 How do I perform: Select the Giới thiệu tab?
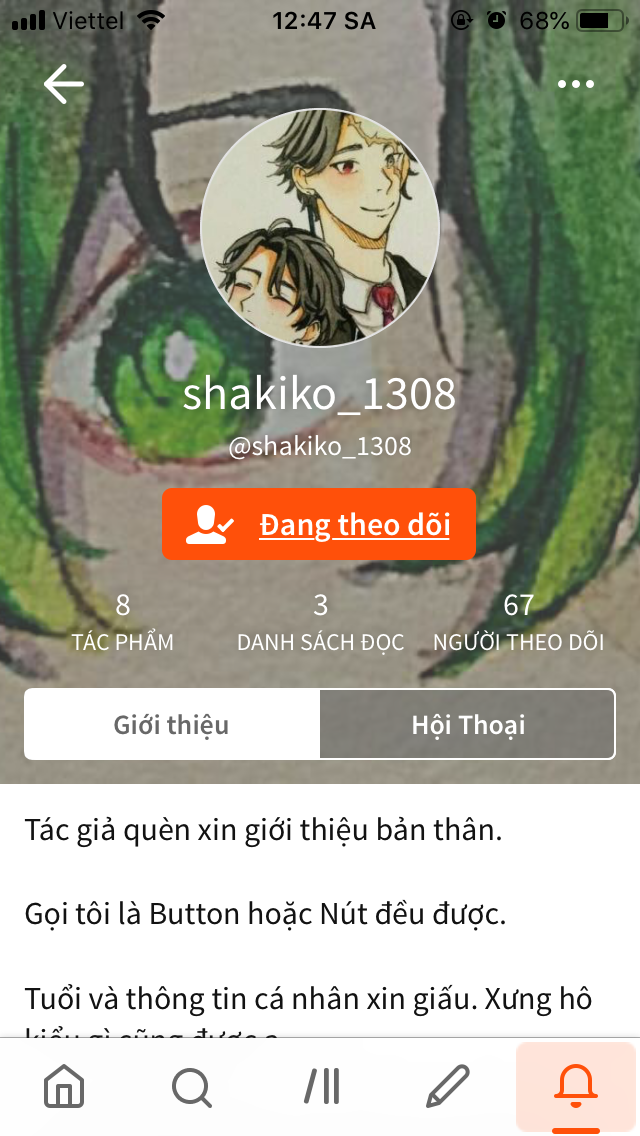[172, 724]
